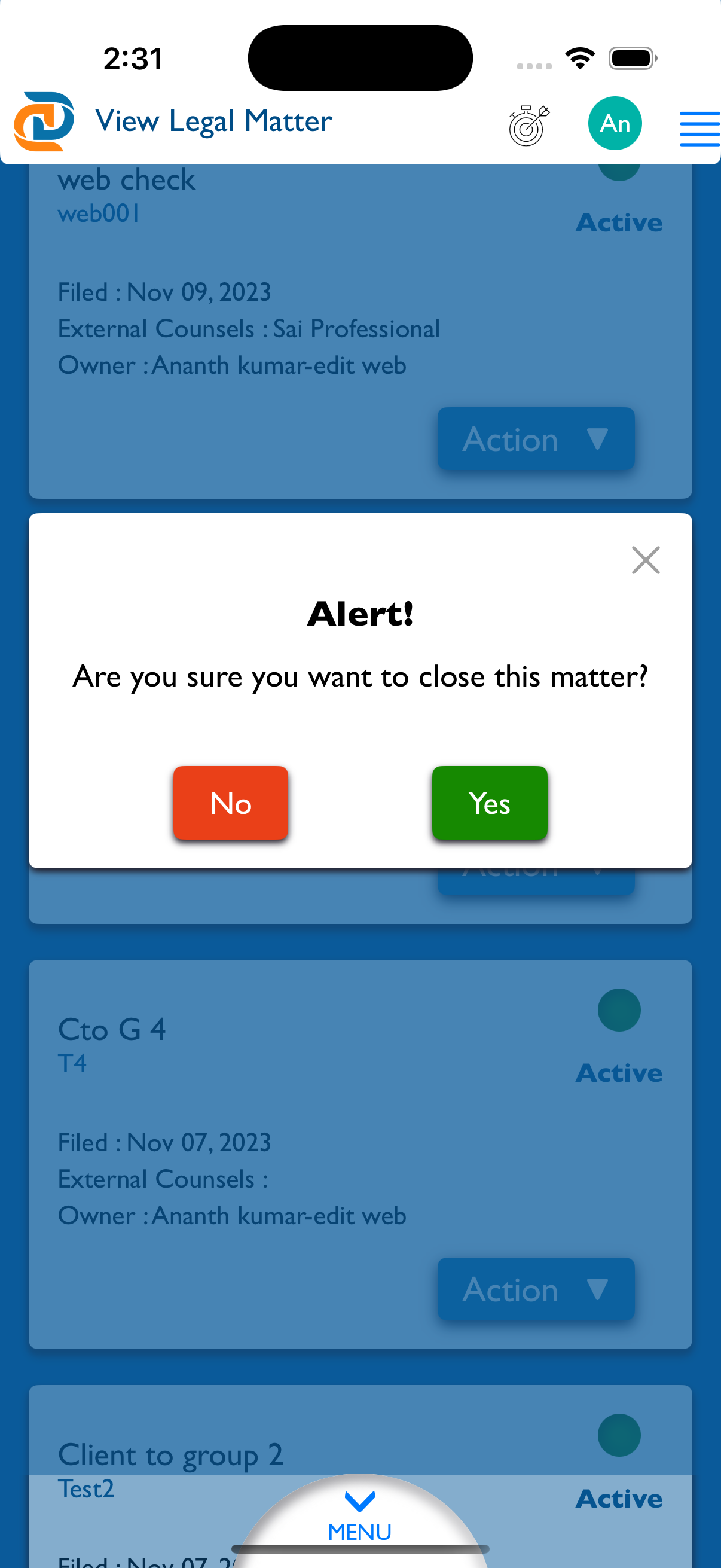Confirm closing the matter with Yes
721x1568 pixels.
coord(489,803)
